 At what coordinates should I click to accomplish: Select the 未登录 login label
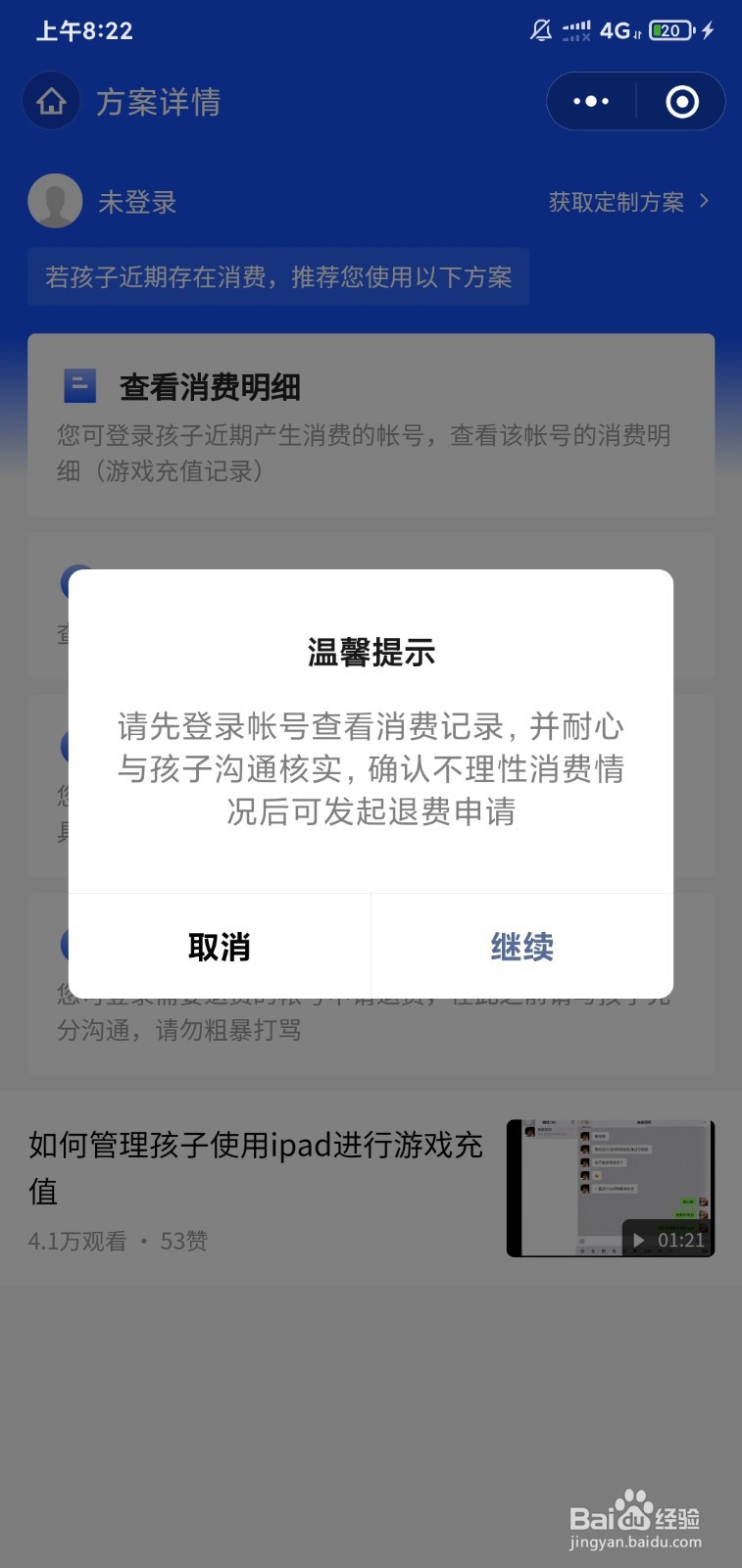(x=137, y=202)
